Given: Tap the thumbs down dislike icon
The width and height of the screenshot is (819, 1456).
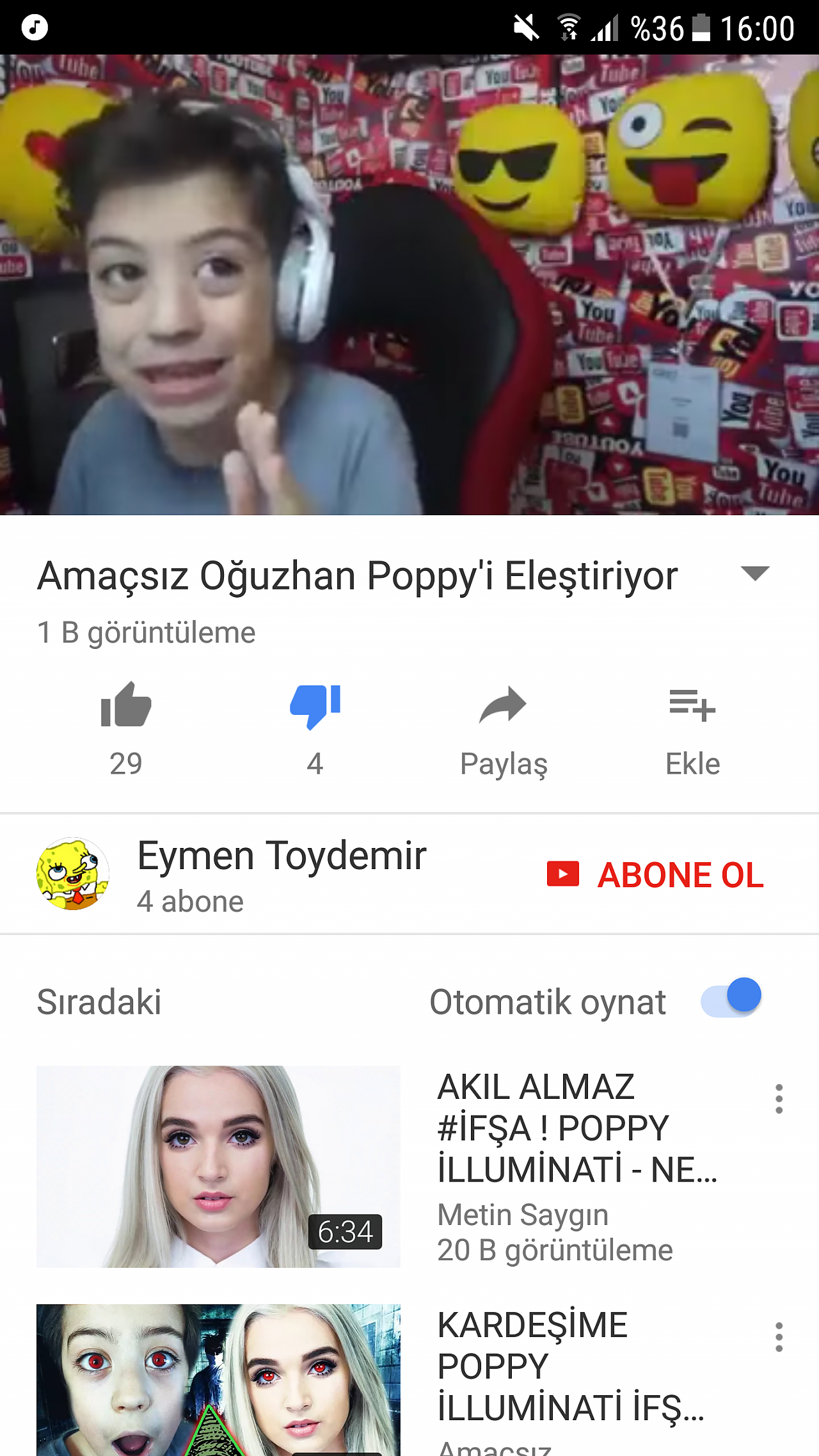Looking at the screenshot, I should tap(315, 706).
